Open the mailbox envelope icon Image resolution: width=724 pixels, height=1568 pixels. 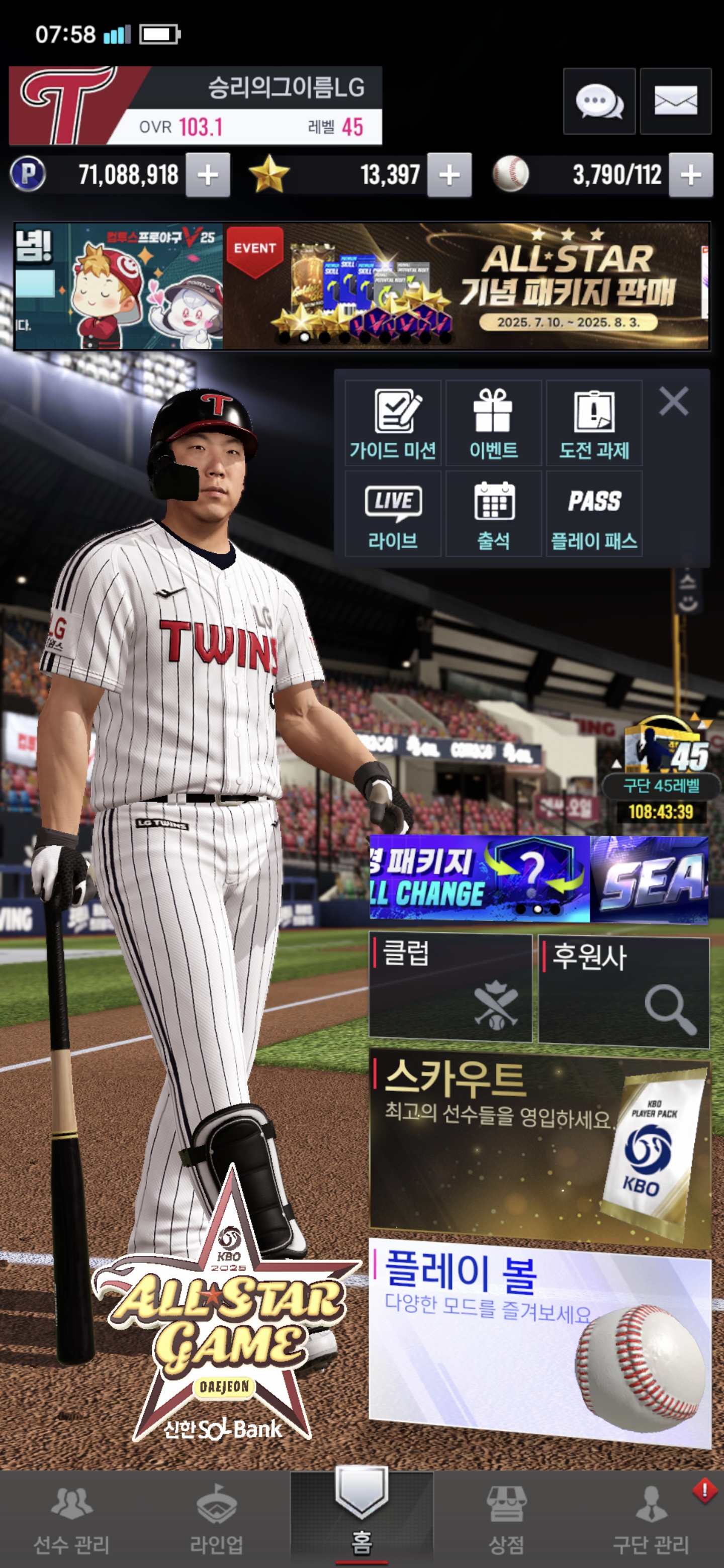click(675, 101)
